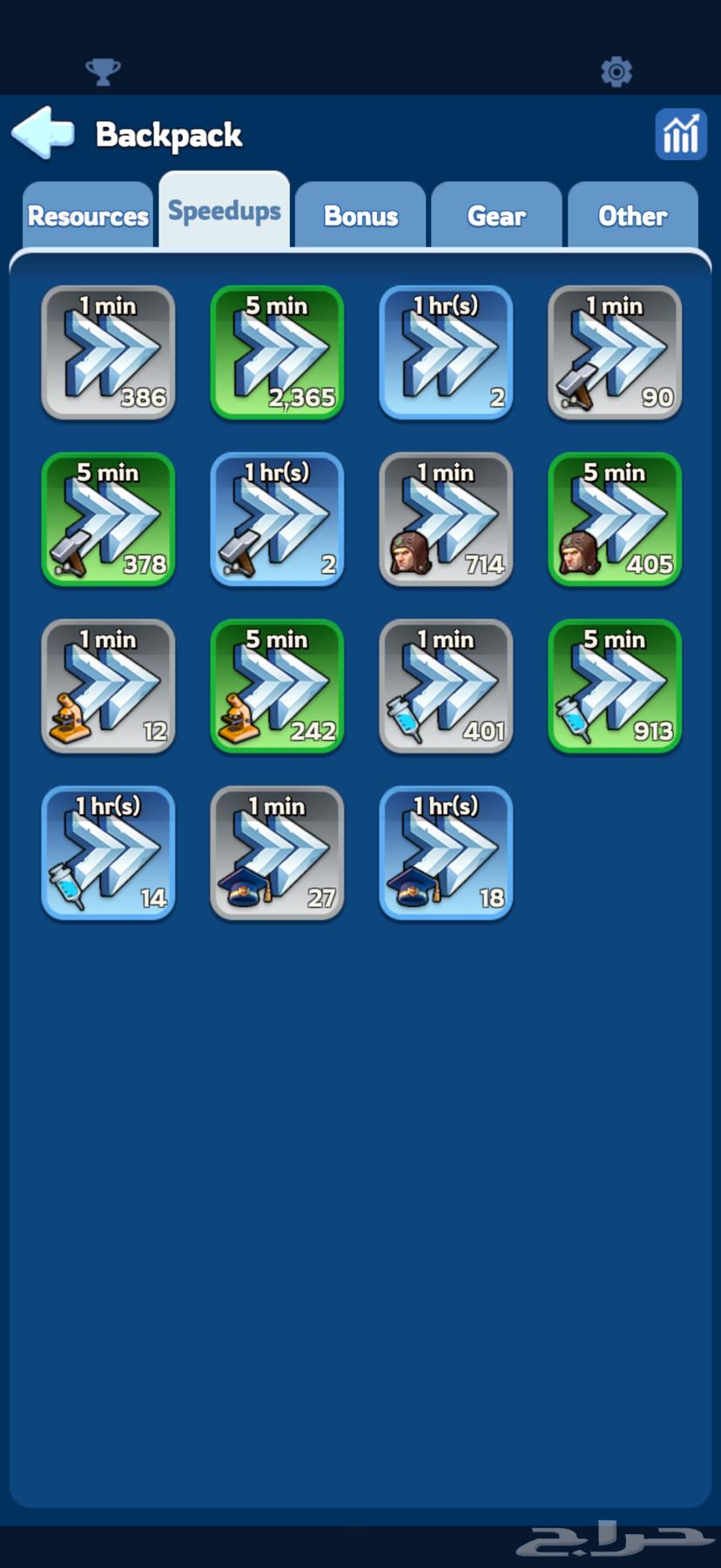This screenshot has height=1568, width=721.
Task: Select the 1 min officer cap speedup with 27
Action: point(277,853)
